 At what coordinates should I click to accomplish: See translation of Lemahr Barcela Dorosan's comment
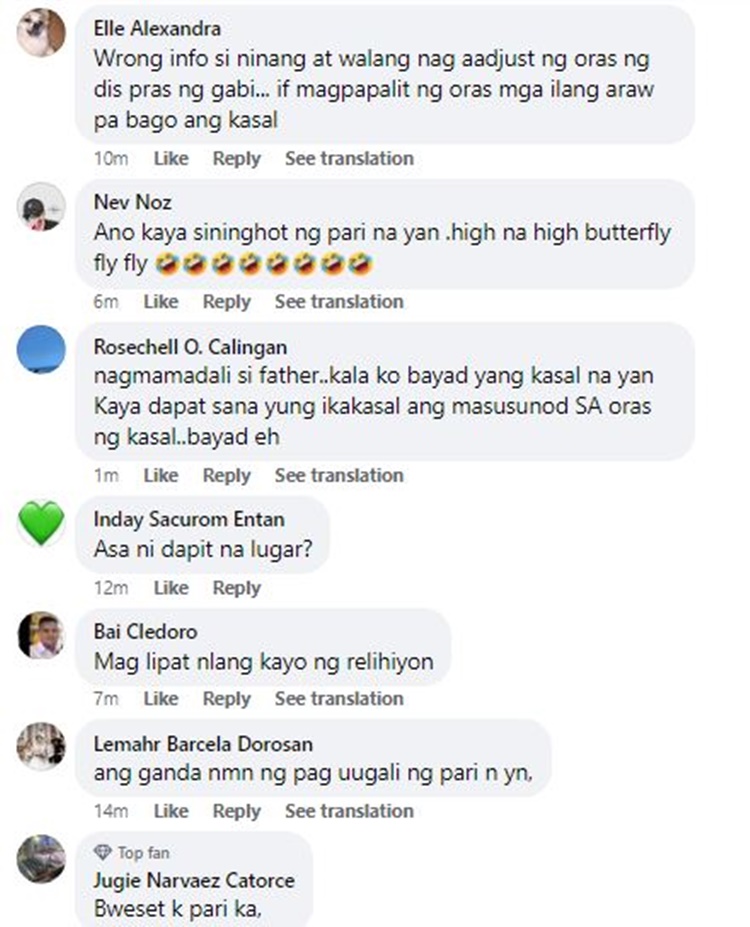[349, 810]
